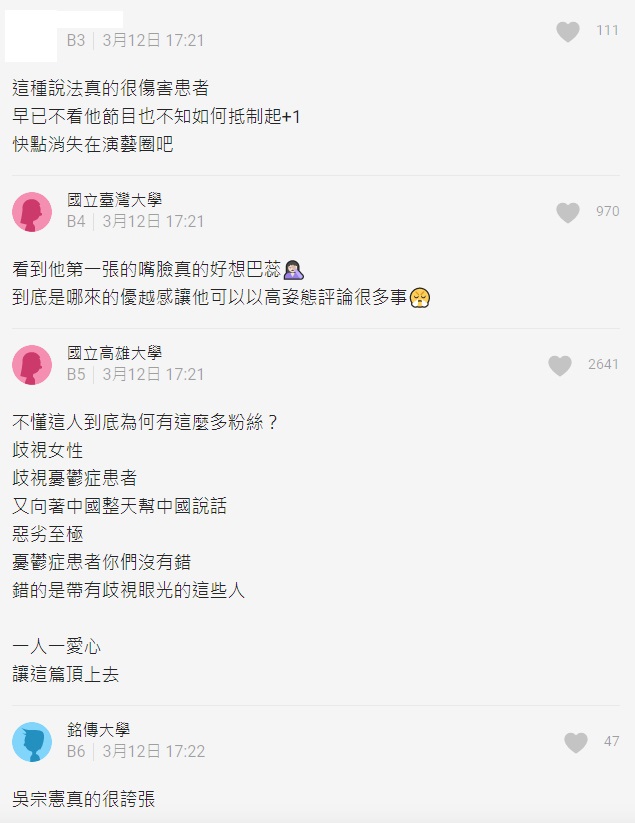Screen dimensions: 635x823
Task: View the 國立高雄大學 commenter profile picture
Action: (x=32, y=365)
